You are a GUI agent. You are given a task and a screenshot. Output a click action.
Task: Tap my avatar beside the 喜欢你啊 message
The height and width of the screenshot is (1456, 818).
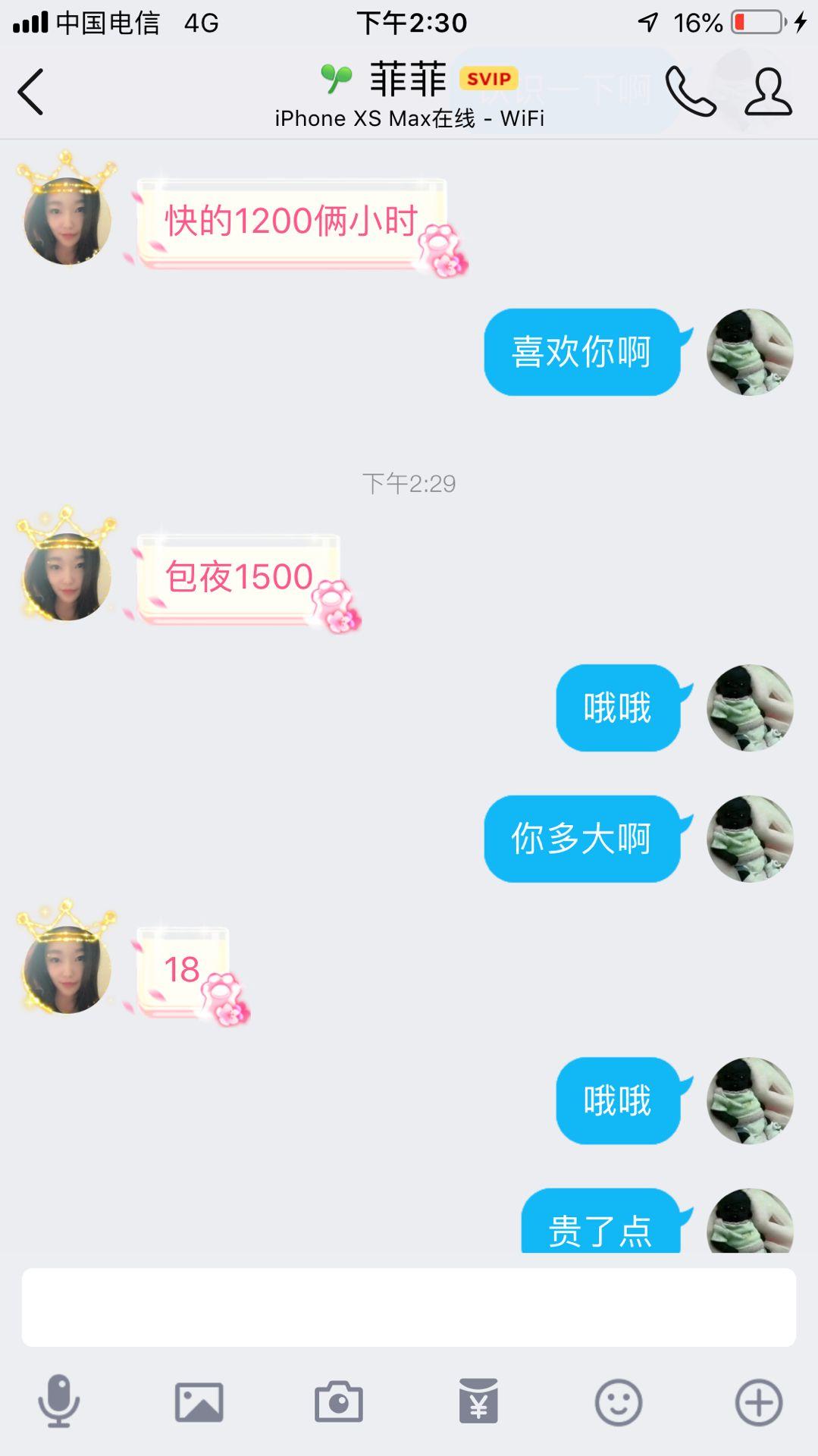click(x=750, y=352)
